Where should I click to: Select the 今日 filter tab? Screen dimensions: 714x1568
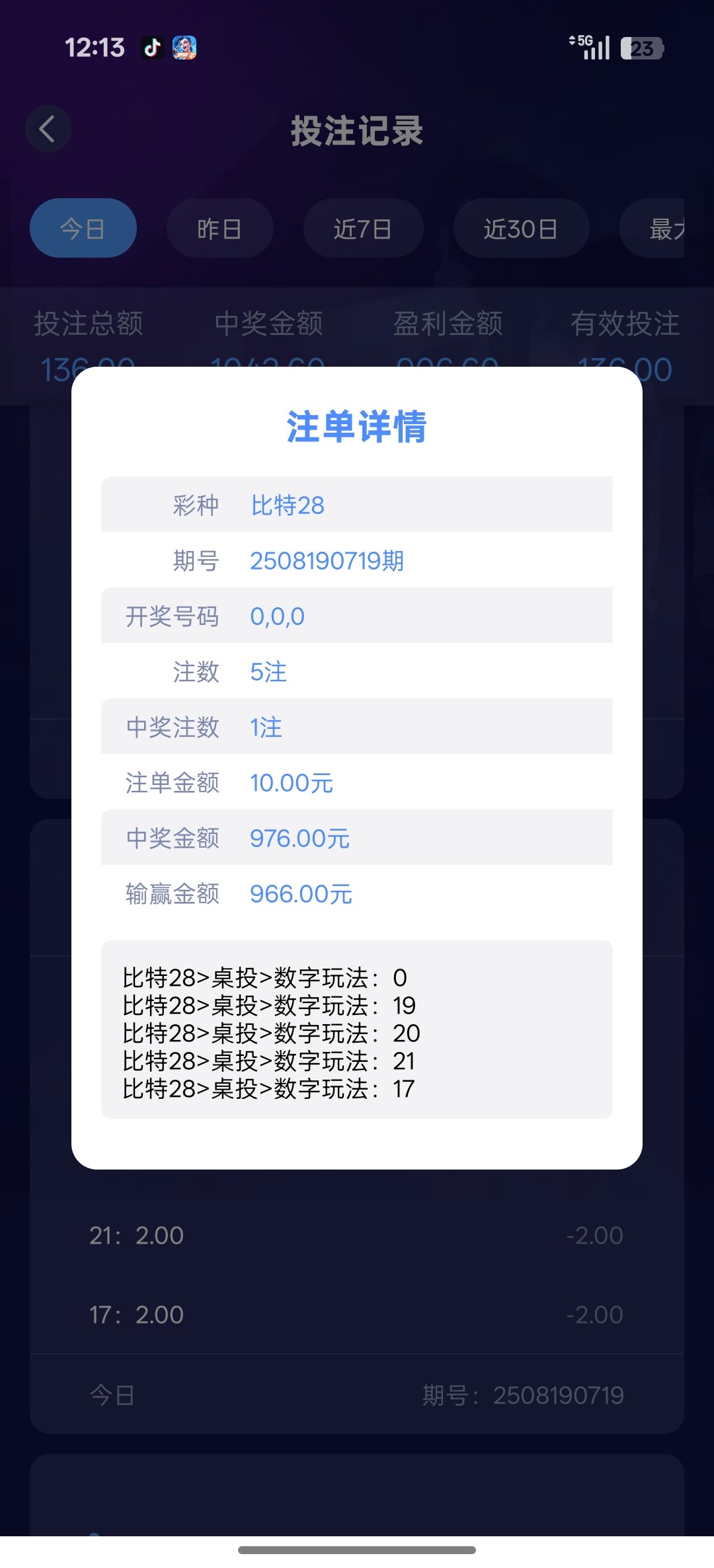tap(83, 229)
